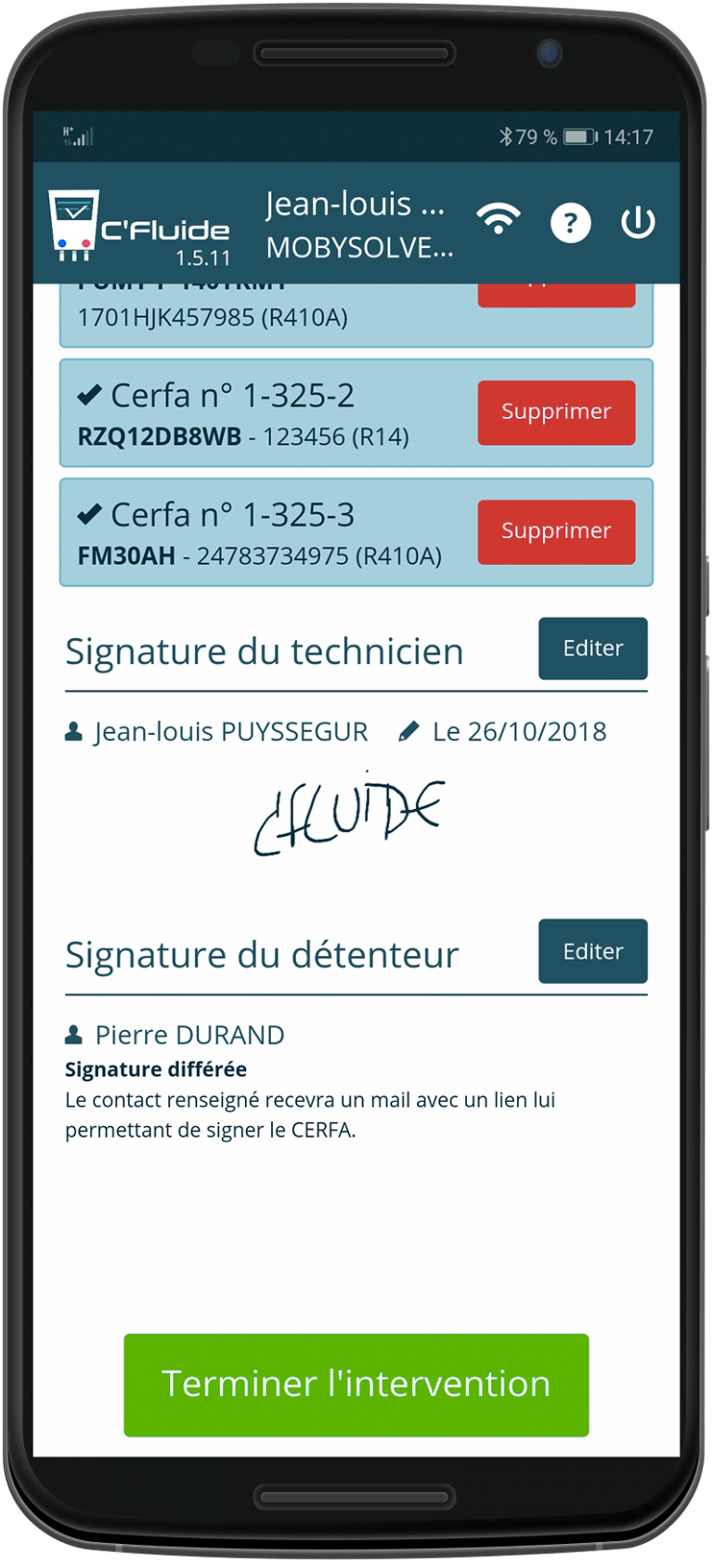This screenshot has width=713, height=1568.
Task: Tap the Wi-Fi connection icon
Action: (499, 220)
